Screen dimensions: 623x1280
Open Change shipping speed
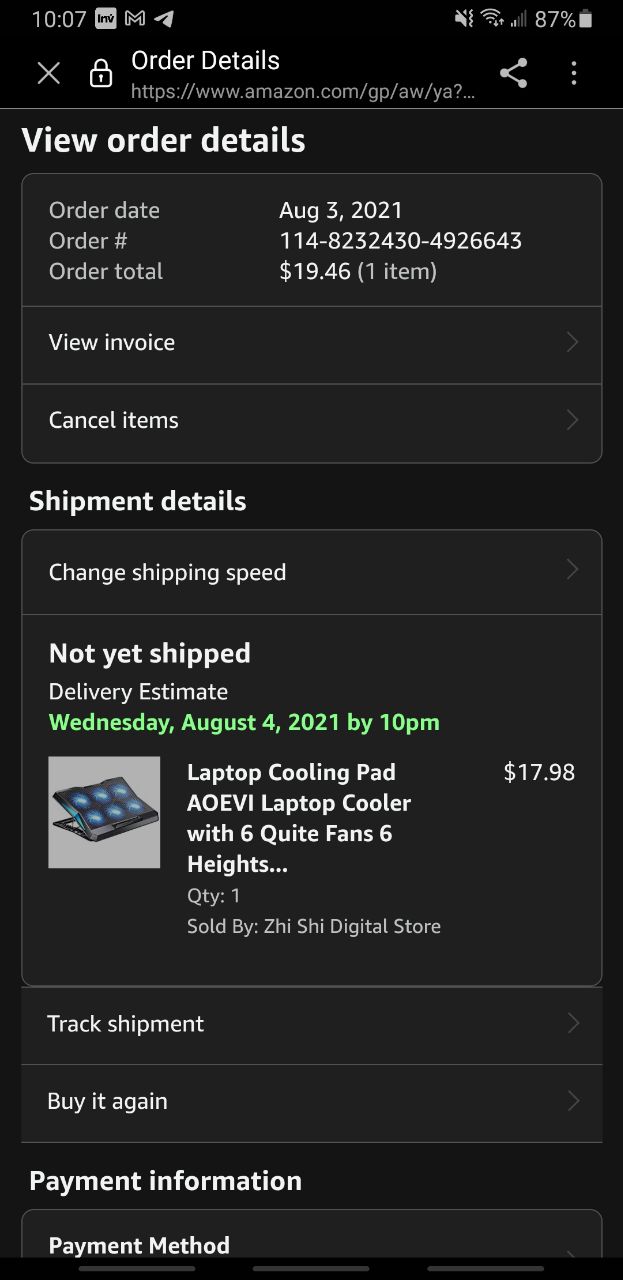click(311, 572)
